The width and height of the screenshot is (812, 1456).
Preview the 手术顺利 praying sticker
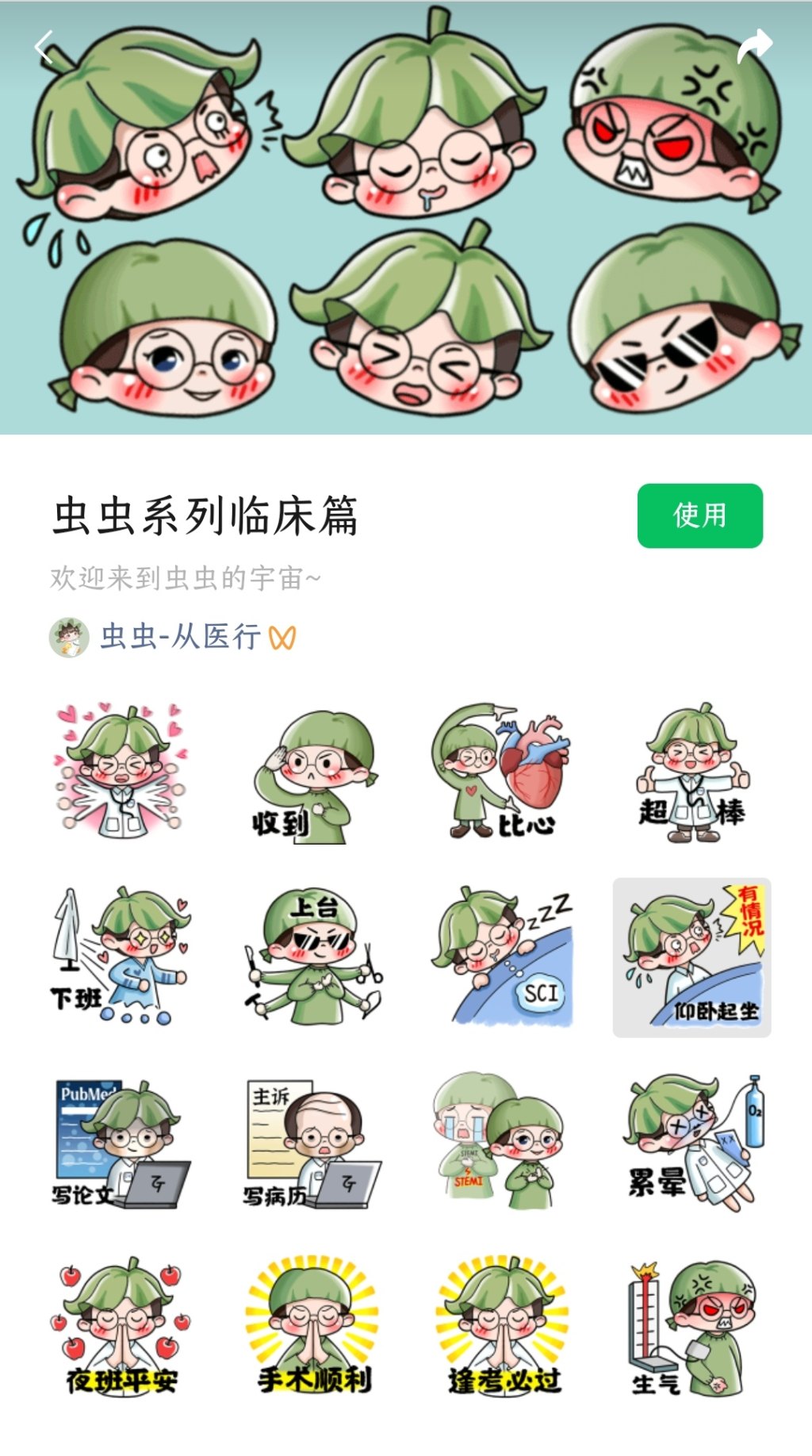tap(312, 1326)
